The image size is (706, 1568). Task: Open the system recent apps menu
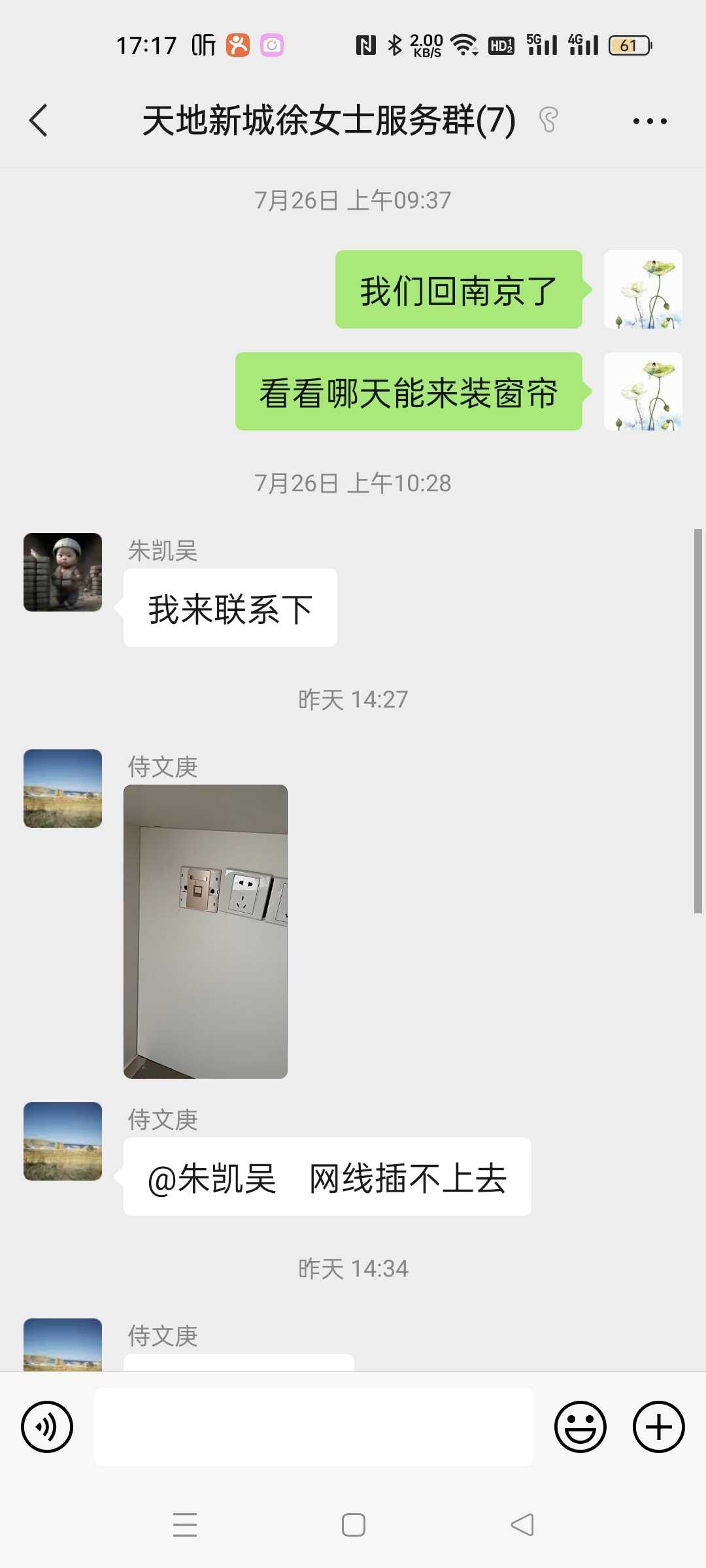tap(185, 1525)
